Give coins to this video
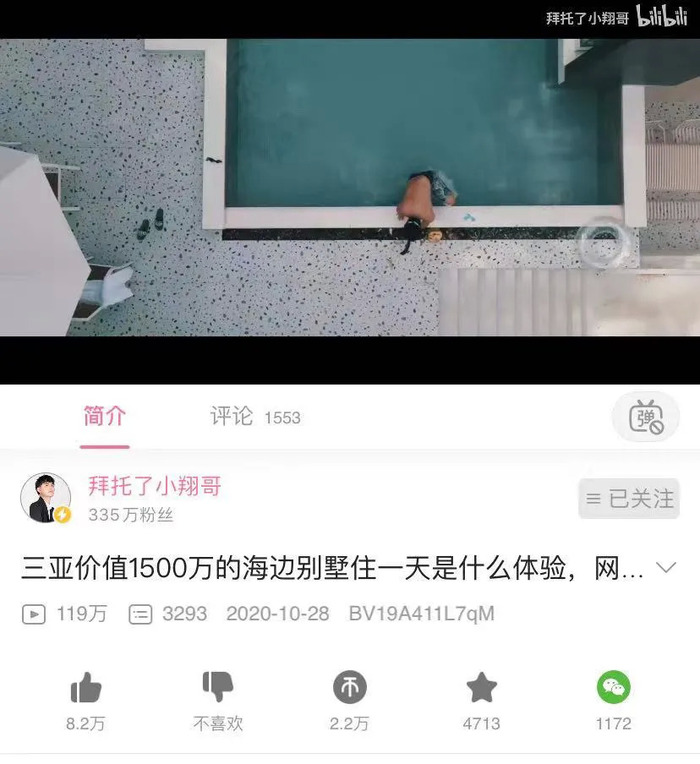This screenshot has width=700, height=764. point(350,687)
